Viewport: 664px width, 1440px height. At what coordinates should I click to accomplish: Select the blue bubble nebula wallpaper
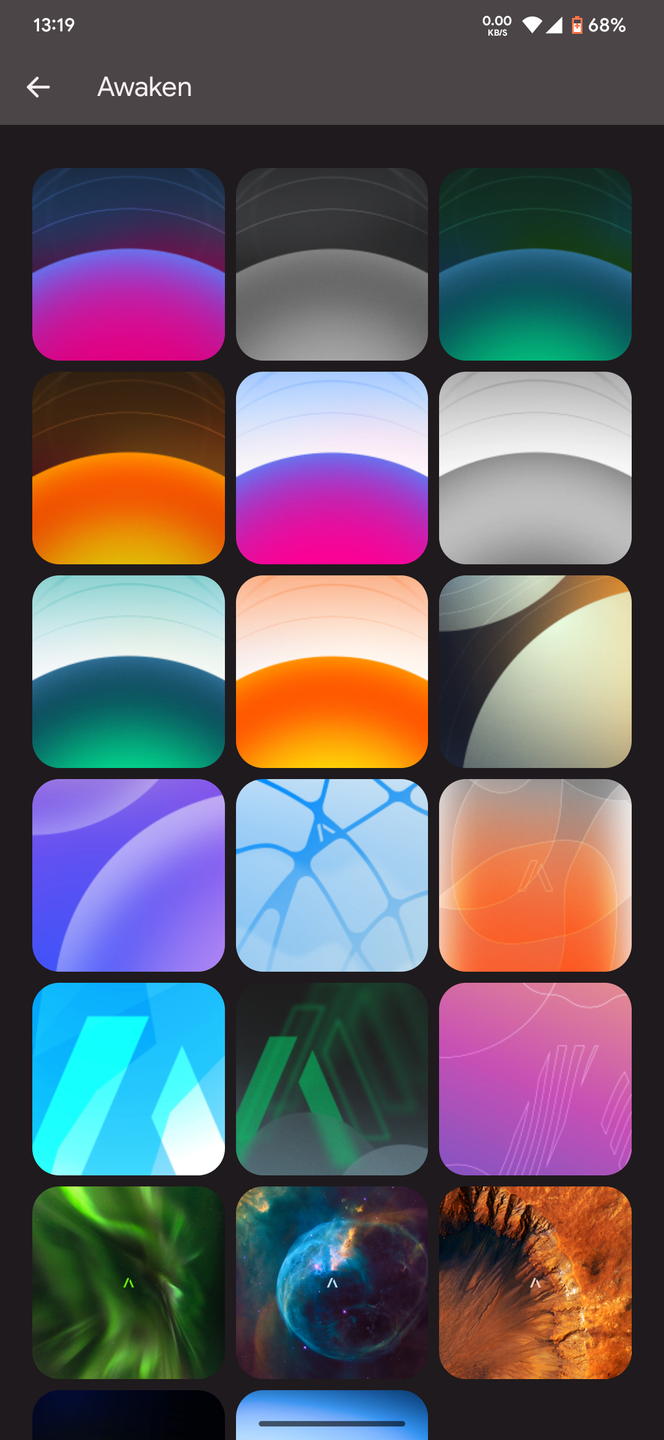pos(332,1282)
